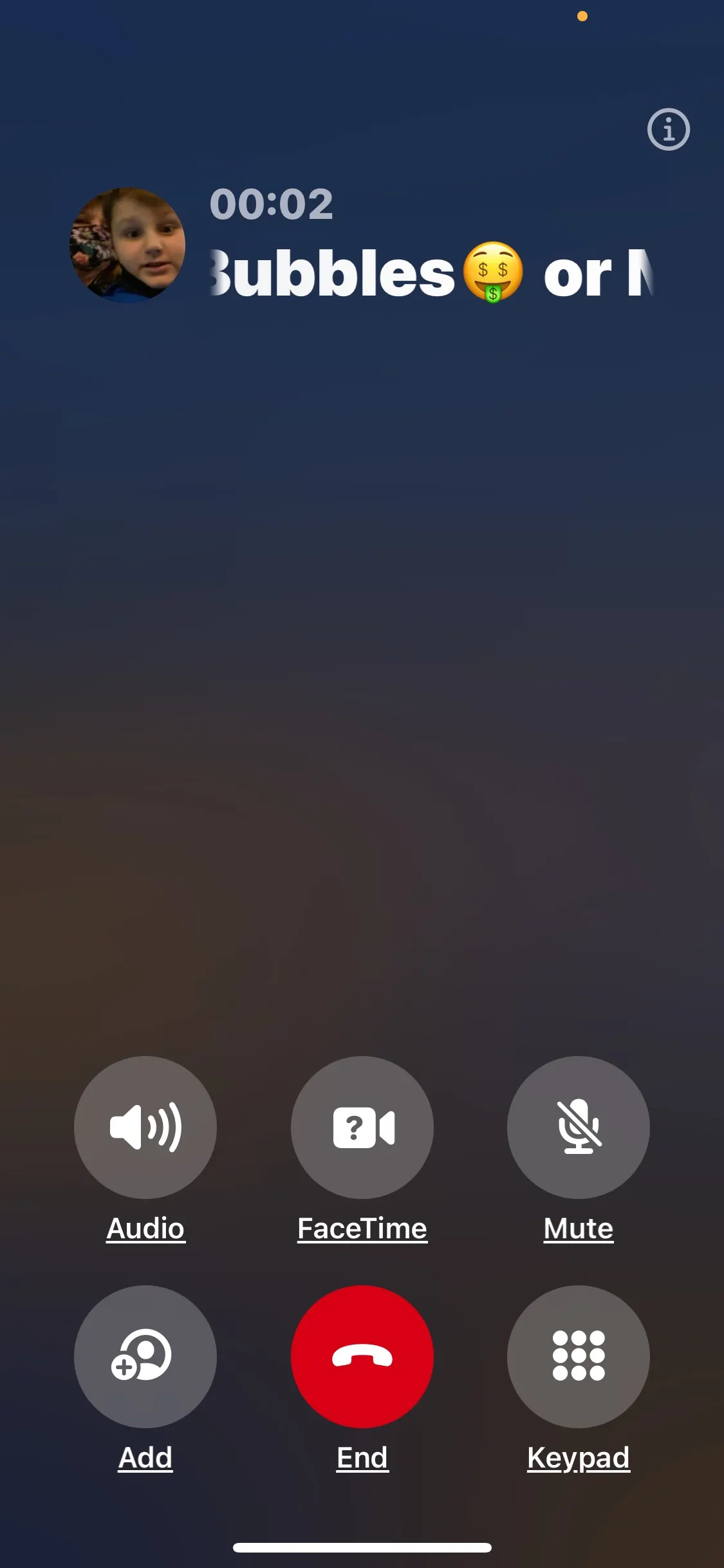This screenshot has width=724, height=1568.
Task: End the current call
Action: point(362,1356)
